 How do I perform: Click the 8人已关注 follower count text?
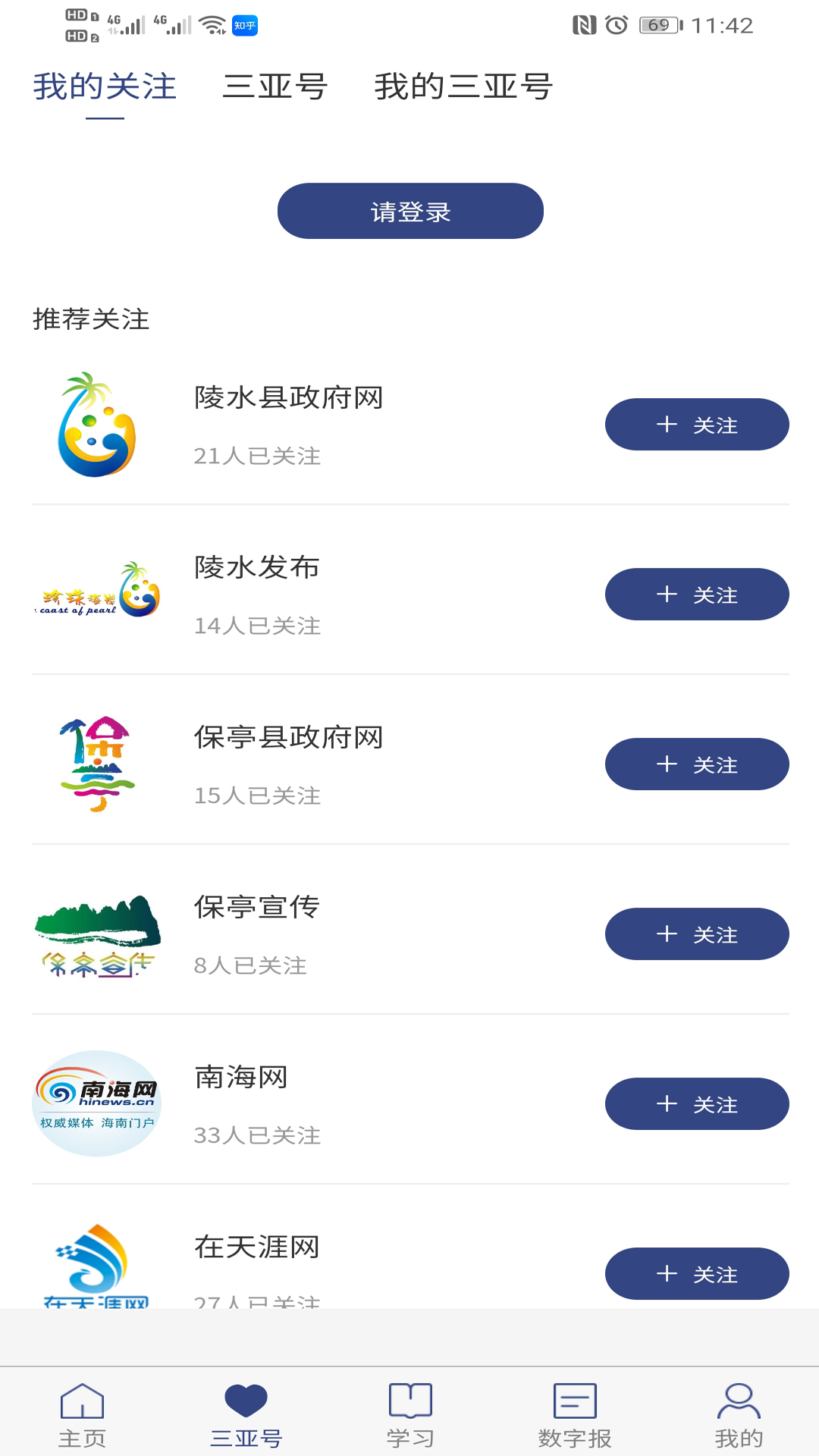coord(250,965)
